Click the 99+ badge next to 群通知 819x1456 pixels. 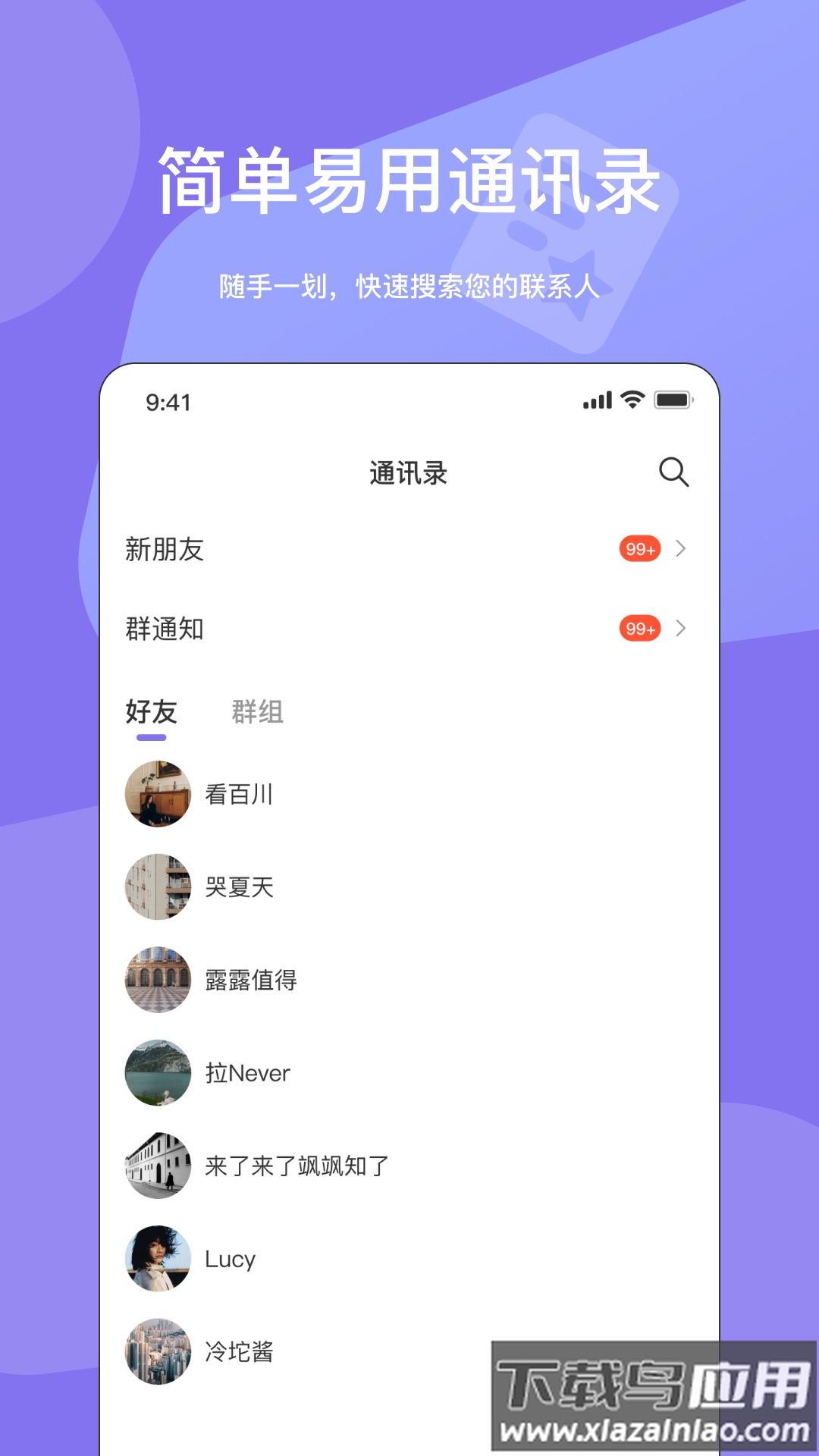pos(641,628)
